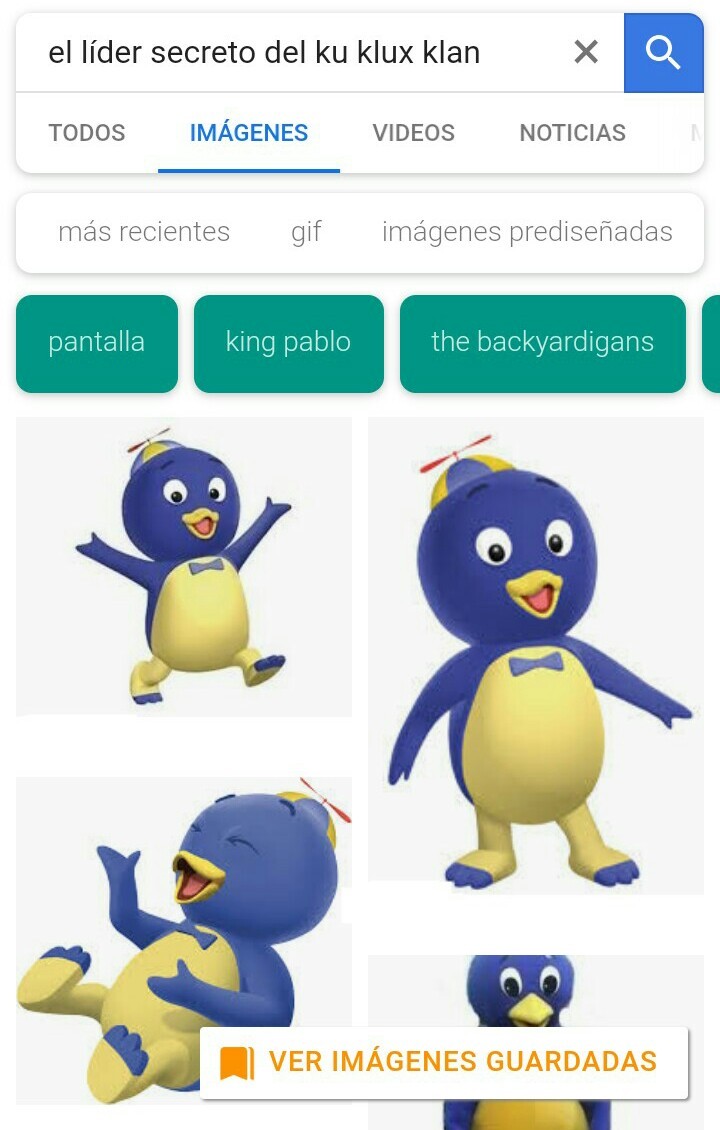Filter results by 'más recientes'
720x1130 pixels.
click(x=146, y=232)
